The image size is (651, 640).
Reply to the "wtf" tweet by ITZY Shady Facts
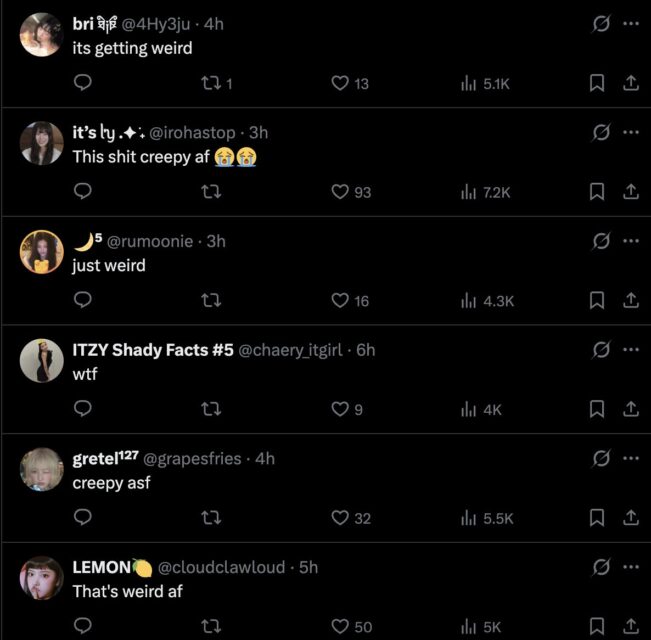[83, 408]
